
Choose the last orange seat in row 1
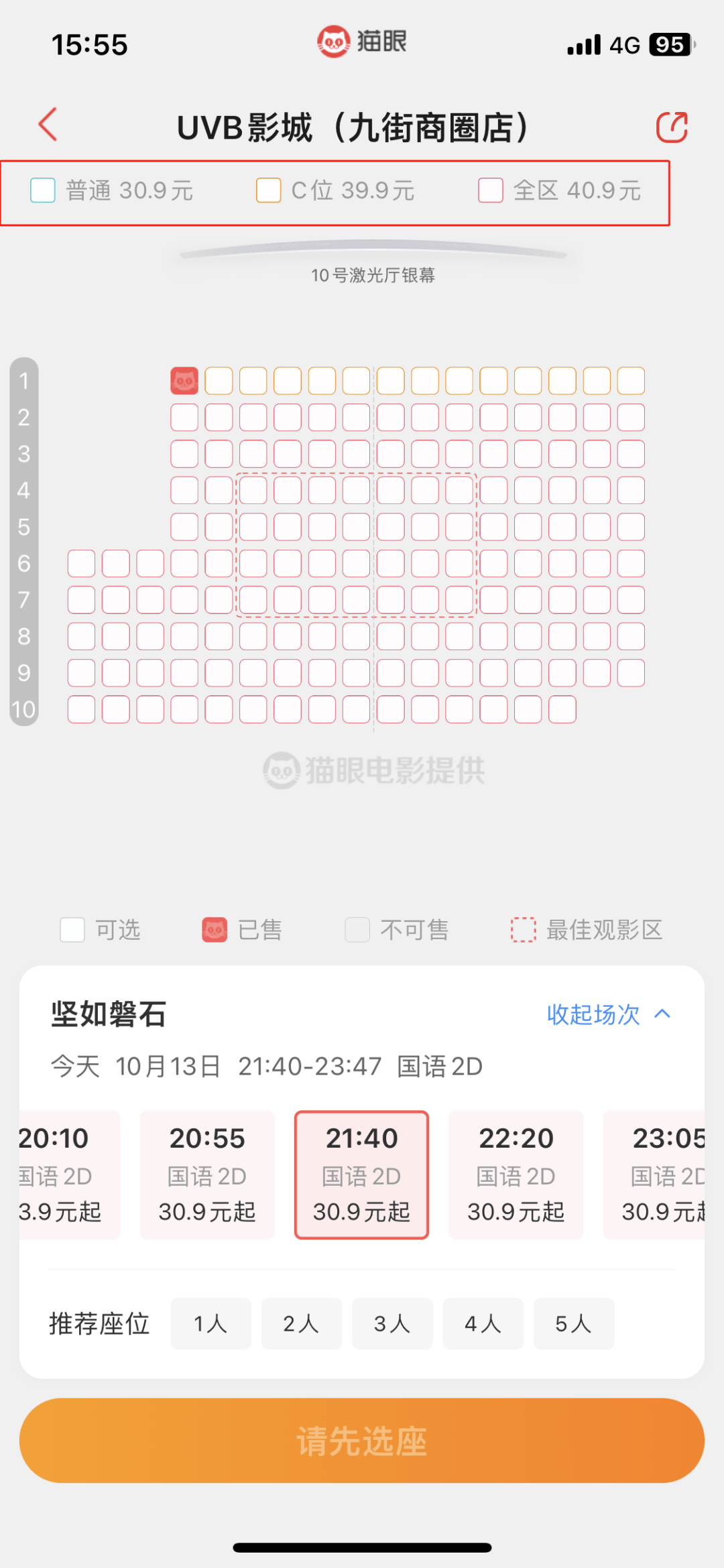[631, 381]
